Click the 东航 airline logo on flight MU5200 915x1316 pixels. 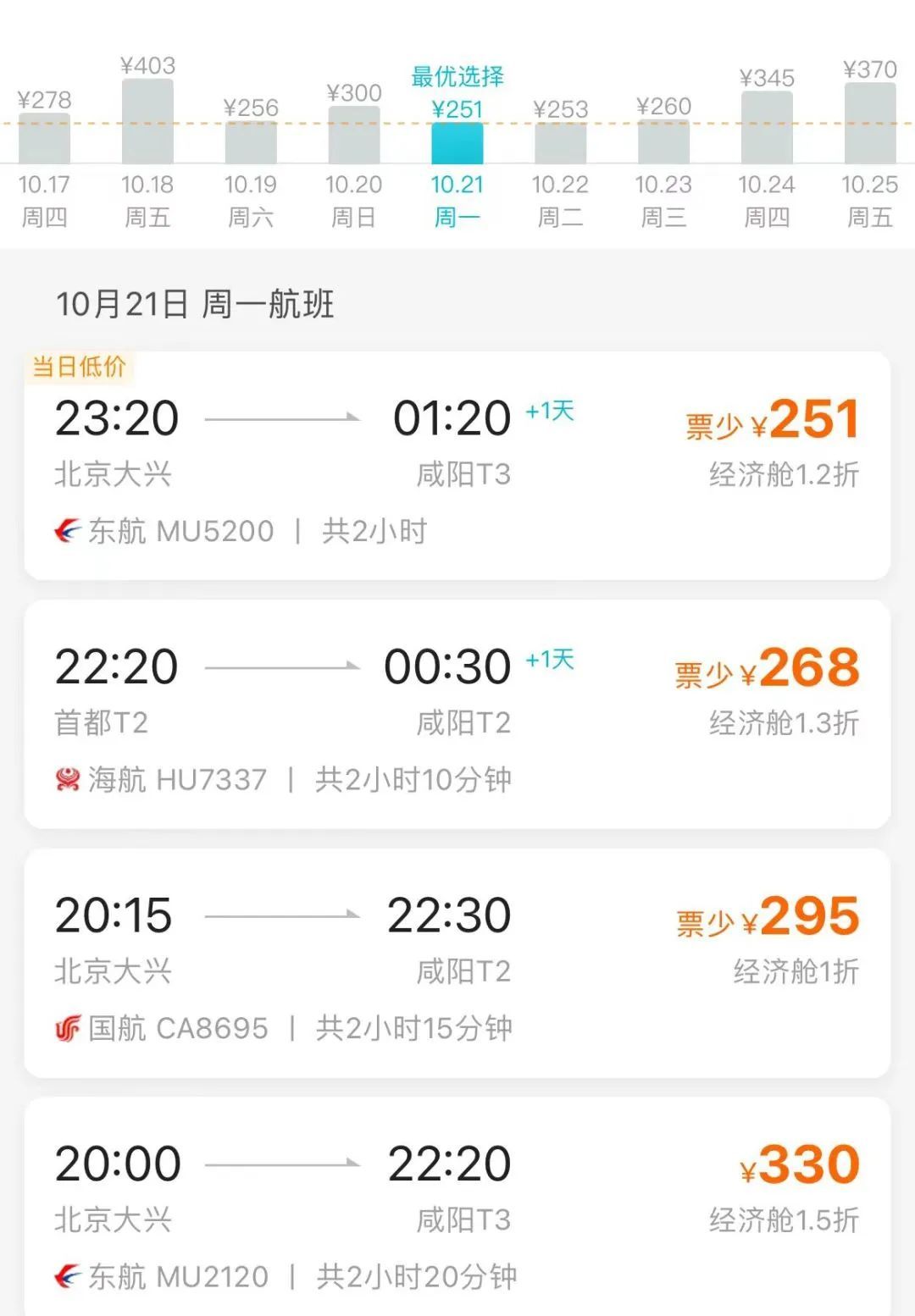point(66,532)
